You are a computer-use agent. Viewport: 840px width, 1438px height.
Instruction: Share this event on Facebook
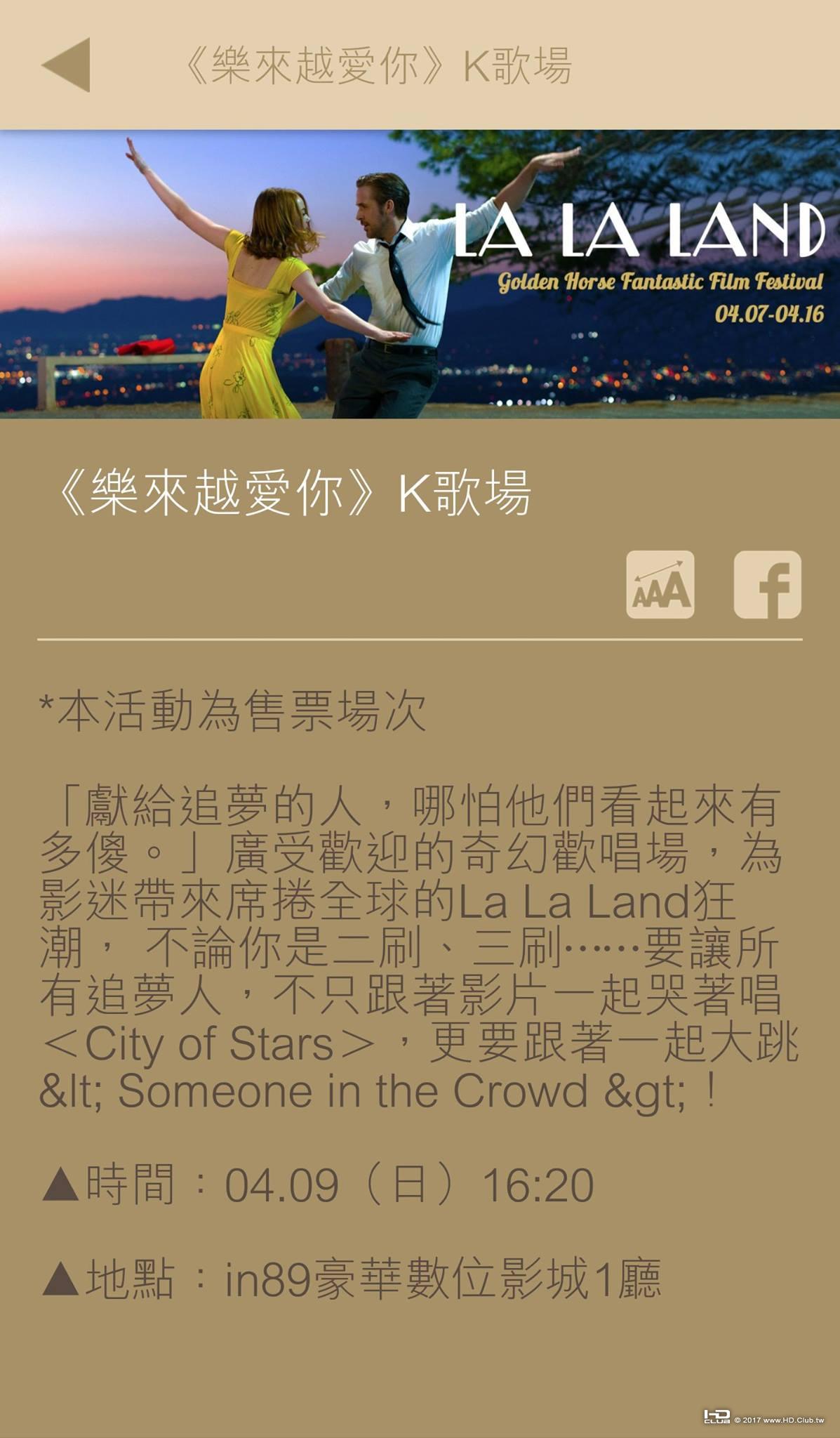pos(767,584)
